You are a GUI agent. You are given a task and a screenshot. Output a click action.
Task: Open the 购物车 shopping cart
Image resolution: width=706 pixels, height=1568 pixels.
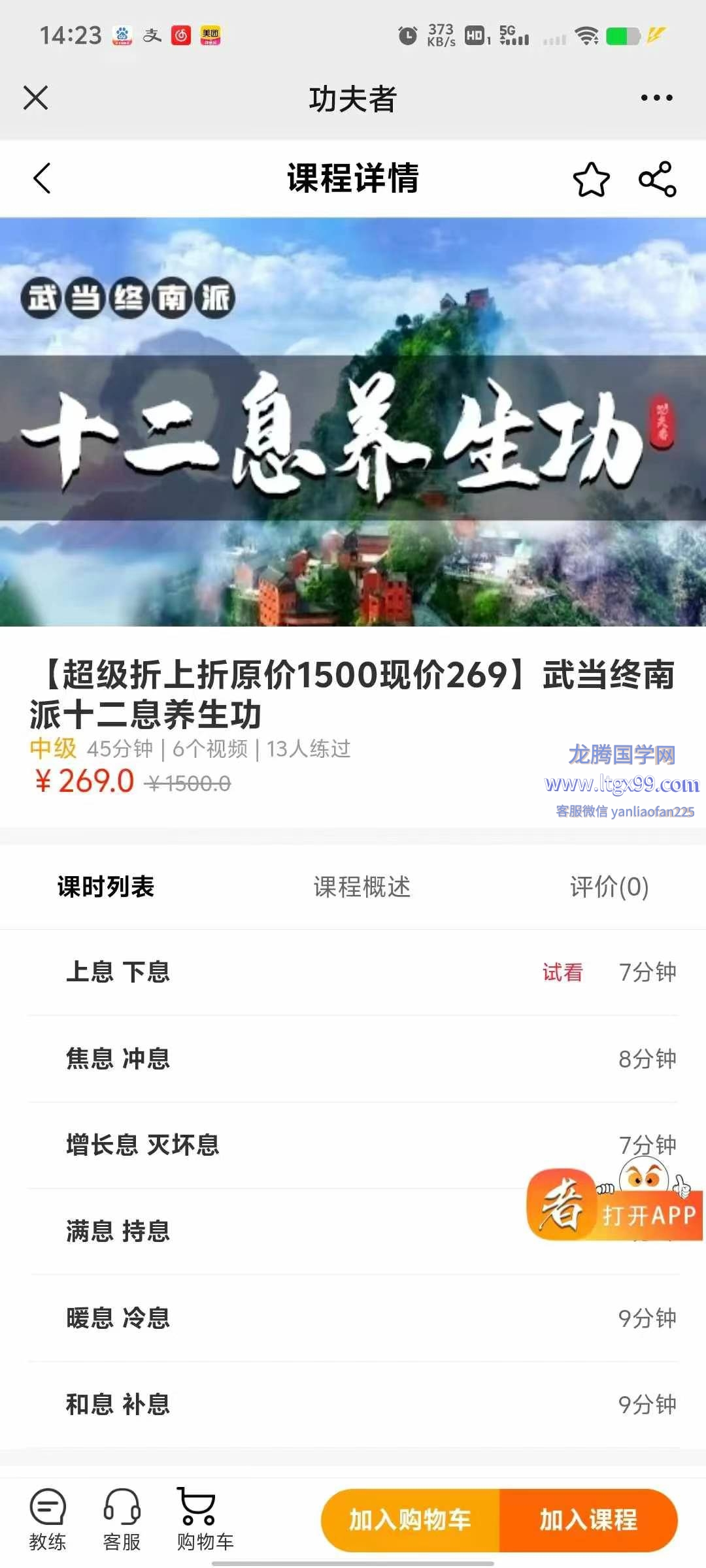[x=205, y=1520]
